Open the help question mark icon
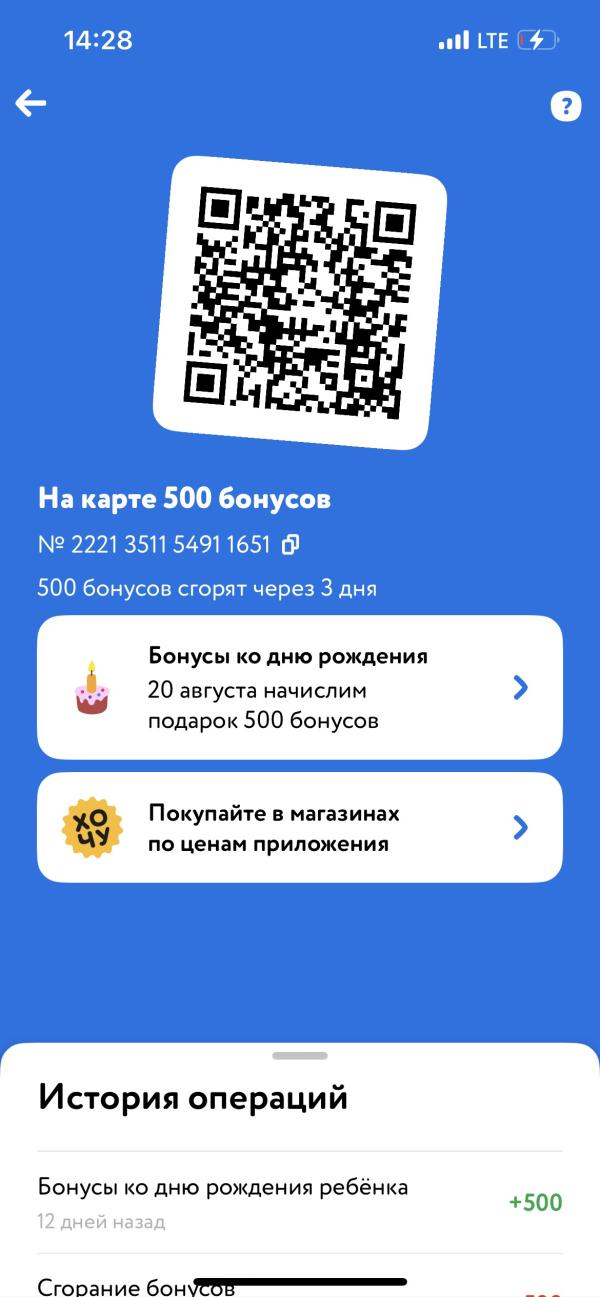600x1297 pixels. click(x=566, y=106)
